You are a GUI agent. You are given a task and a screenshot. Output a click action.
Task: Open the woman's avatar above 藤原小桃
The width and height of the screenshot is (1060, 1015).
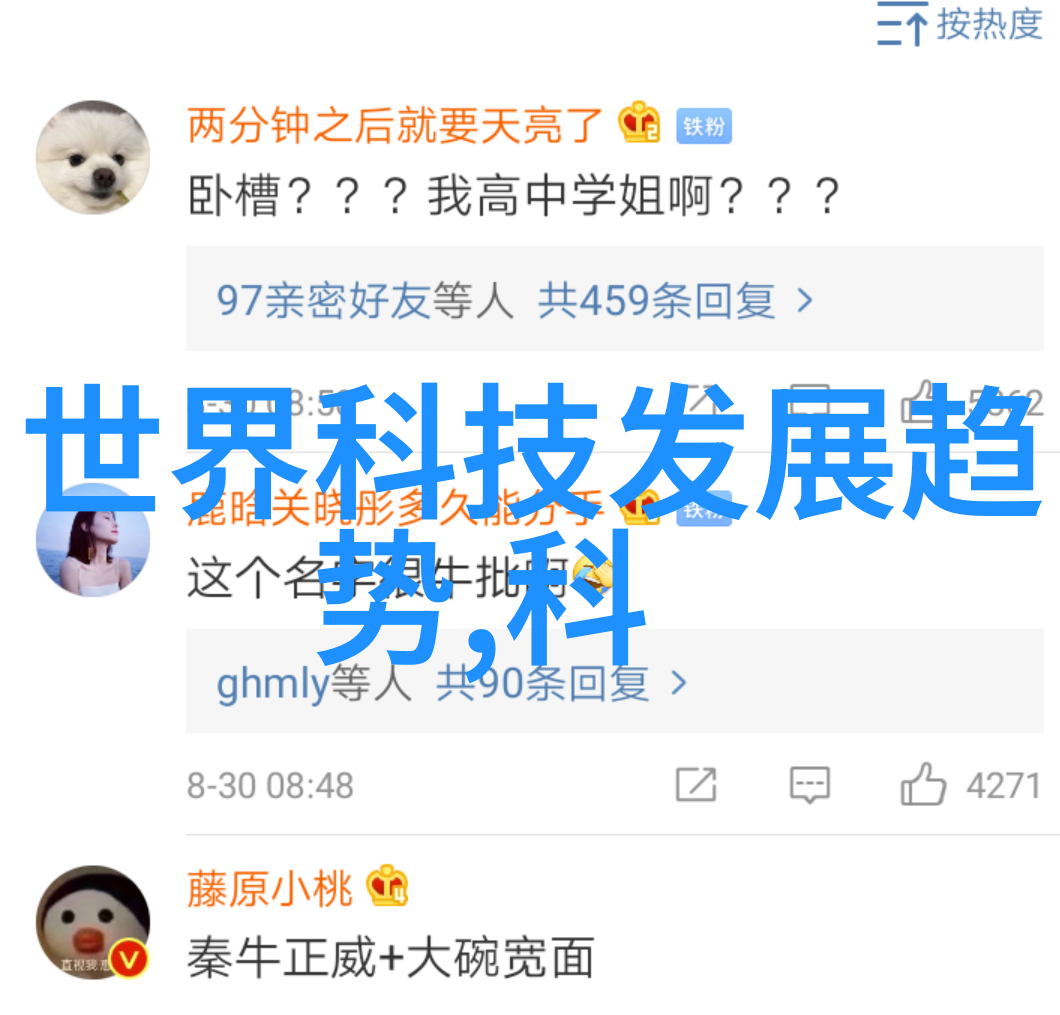pyautogui.click(x=93, y=540)
